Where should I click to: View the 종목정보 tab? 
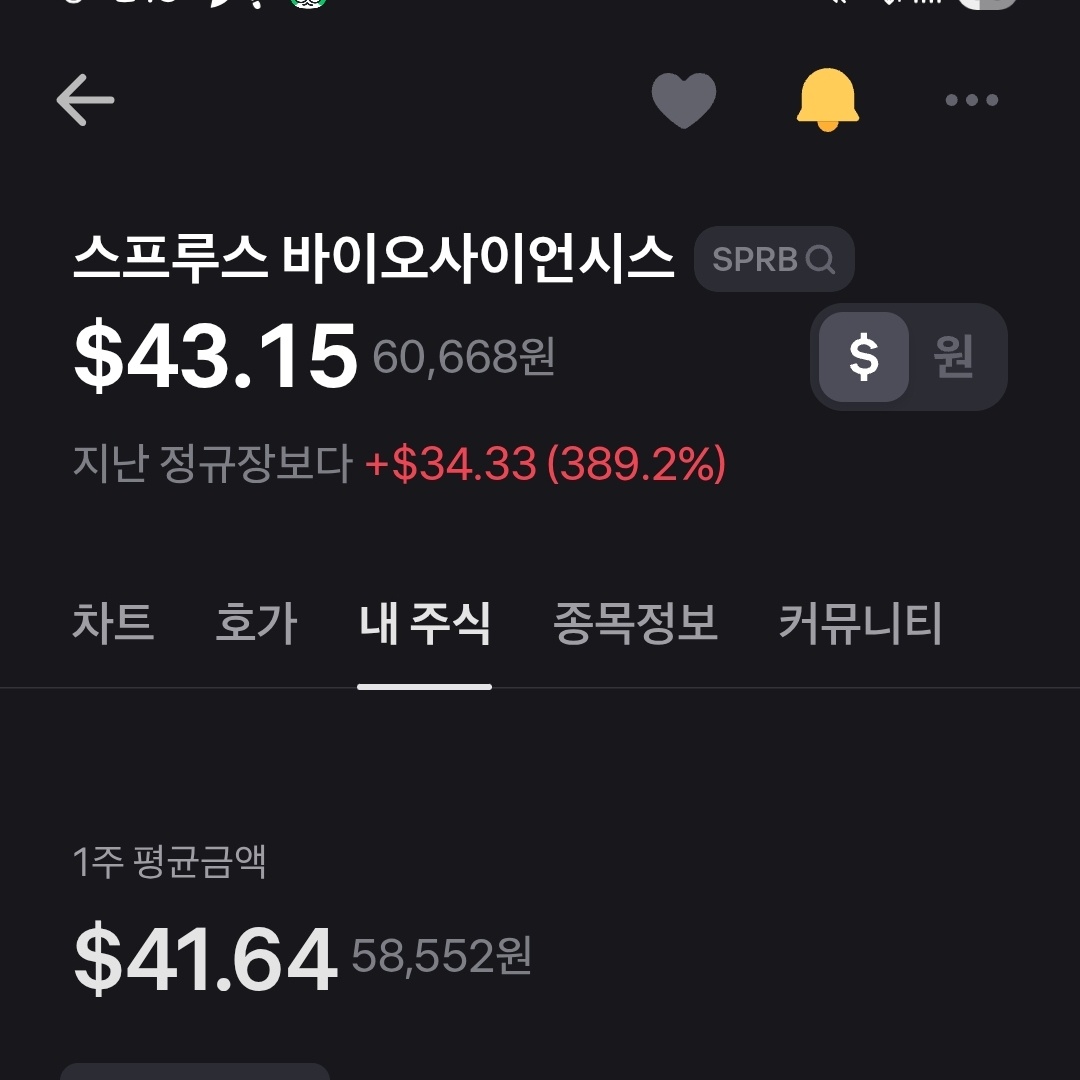635,624
